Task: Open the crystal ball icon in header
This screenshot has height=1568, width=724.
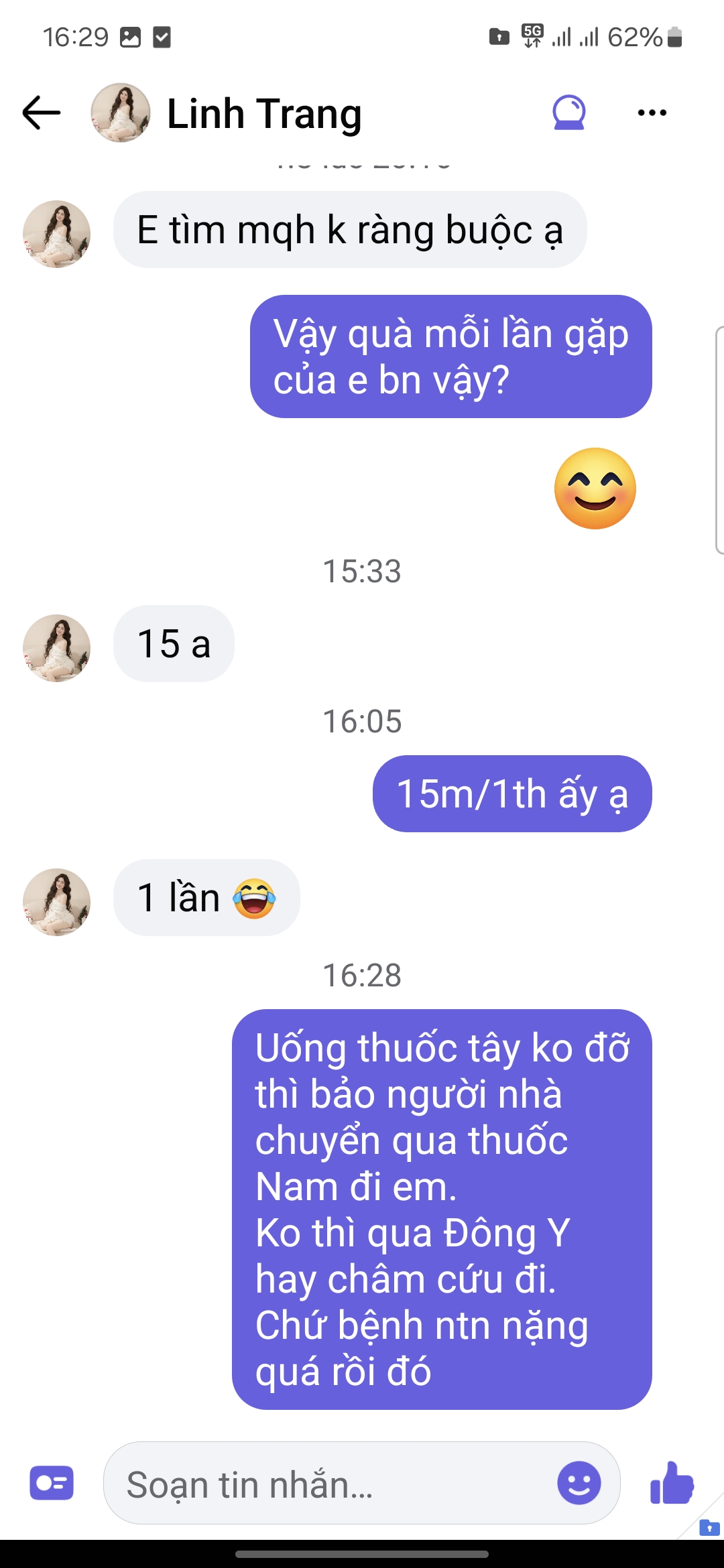Action: (568, 113)
